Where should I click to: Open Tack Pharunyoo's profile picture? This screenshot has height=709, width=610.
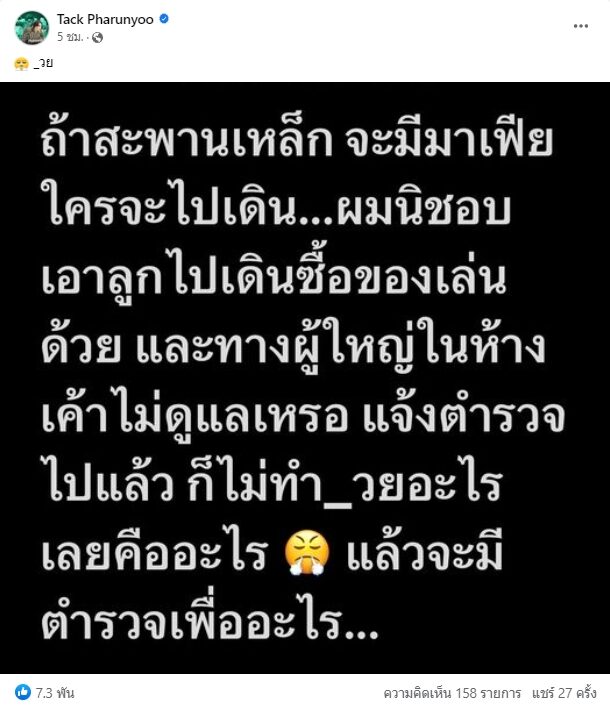[30, 27]
